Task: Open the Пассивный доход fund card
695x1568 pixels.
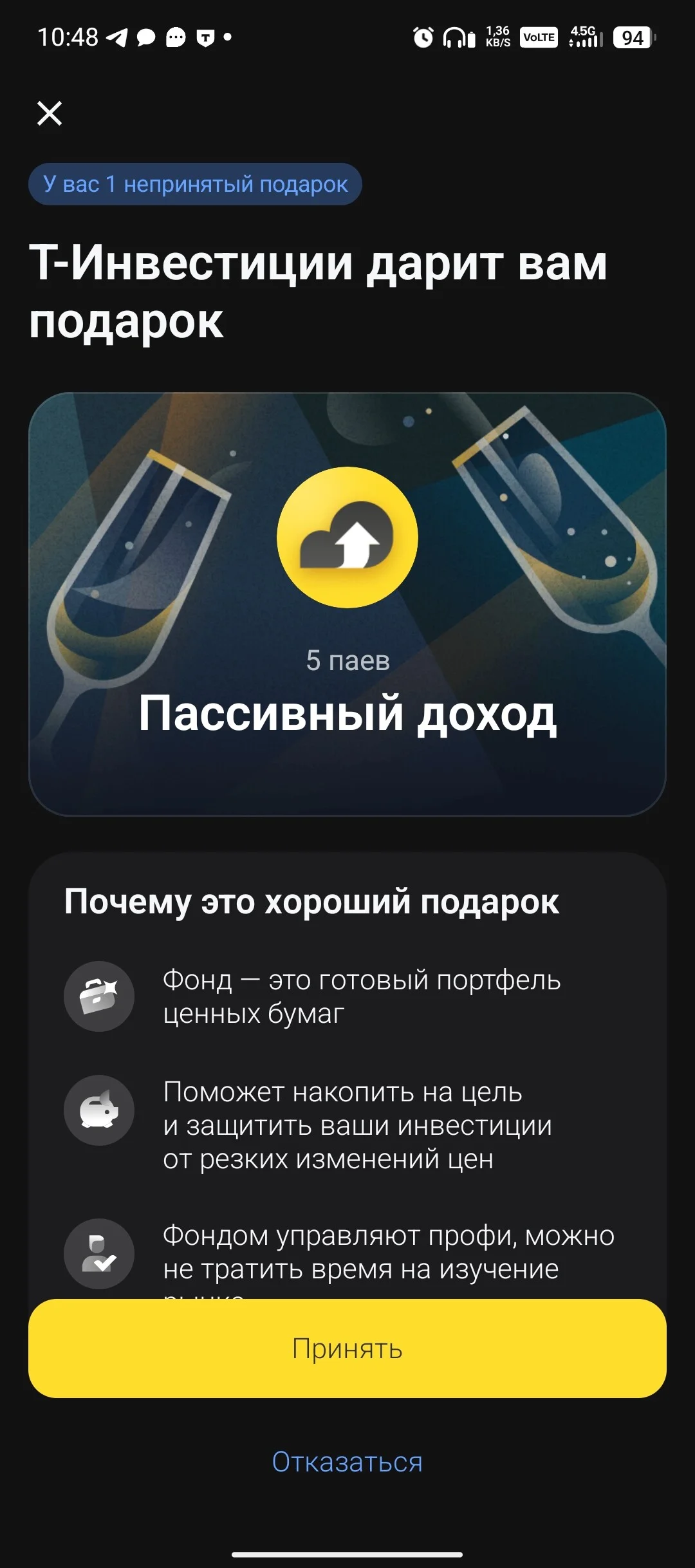Action: tap(347, 604)
